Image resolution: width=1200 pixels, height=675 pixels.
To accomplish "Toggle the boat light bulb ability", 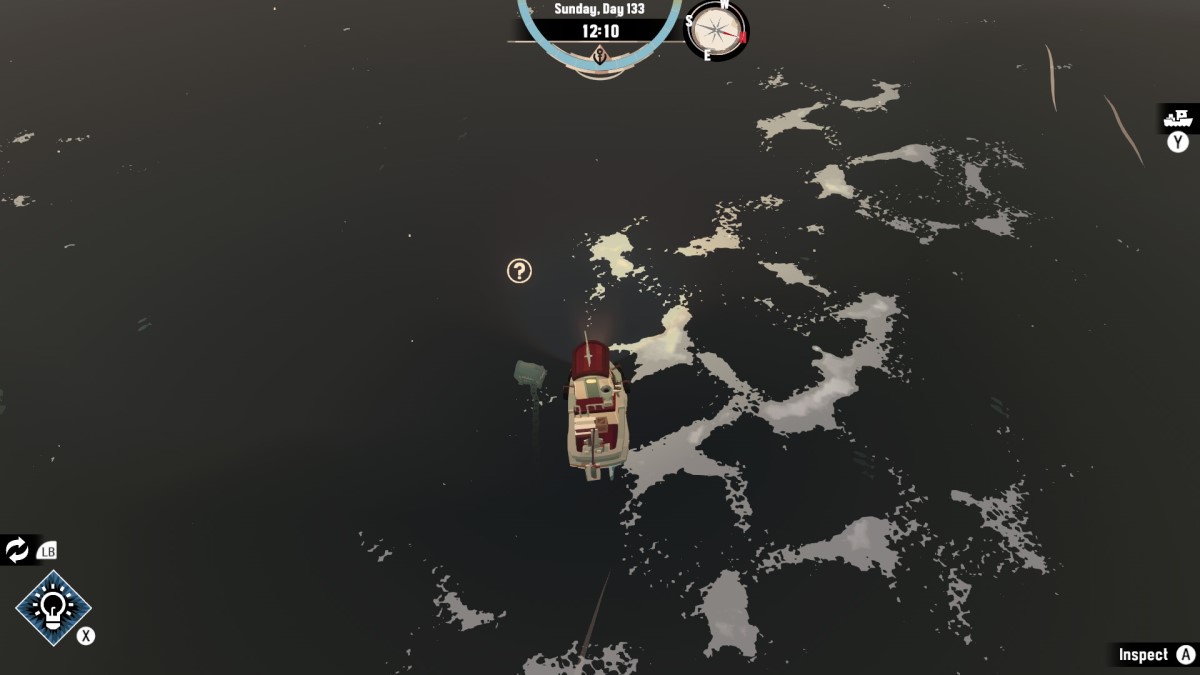I will 53,607.
